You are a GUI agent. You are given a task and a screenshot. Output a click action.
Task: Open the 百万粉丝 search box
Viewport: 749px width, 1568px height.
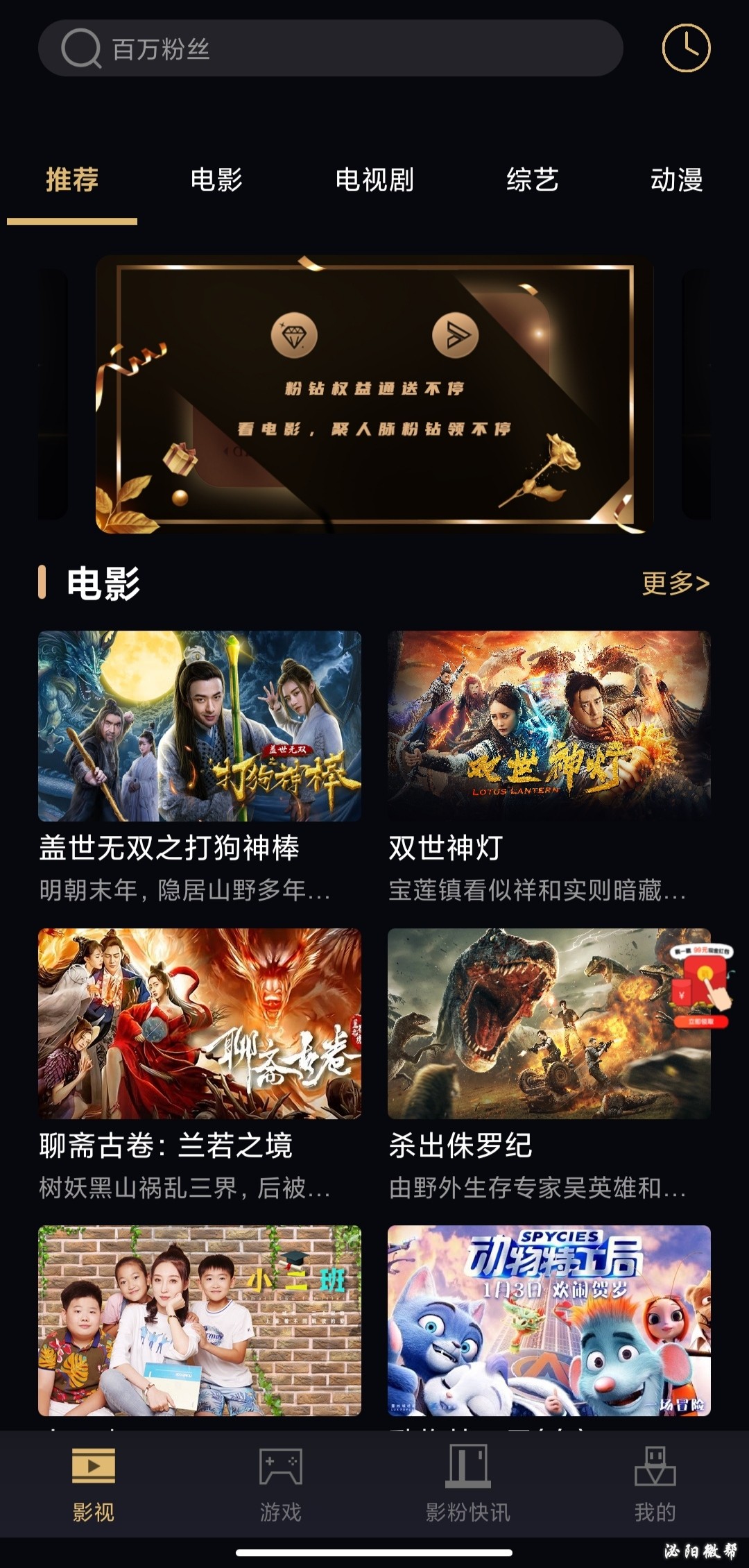pos(331,49)
